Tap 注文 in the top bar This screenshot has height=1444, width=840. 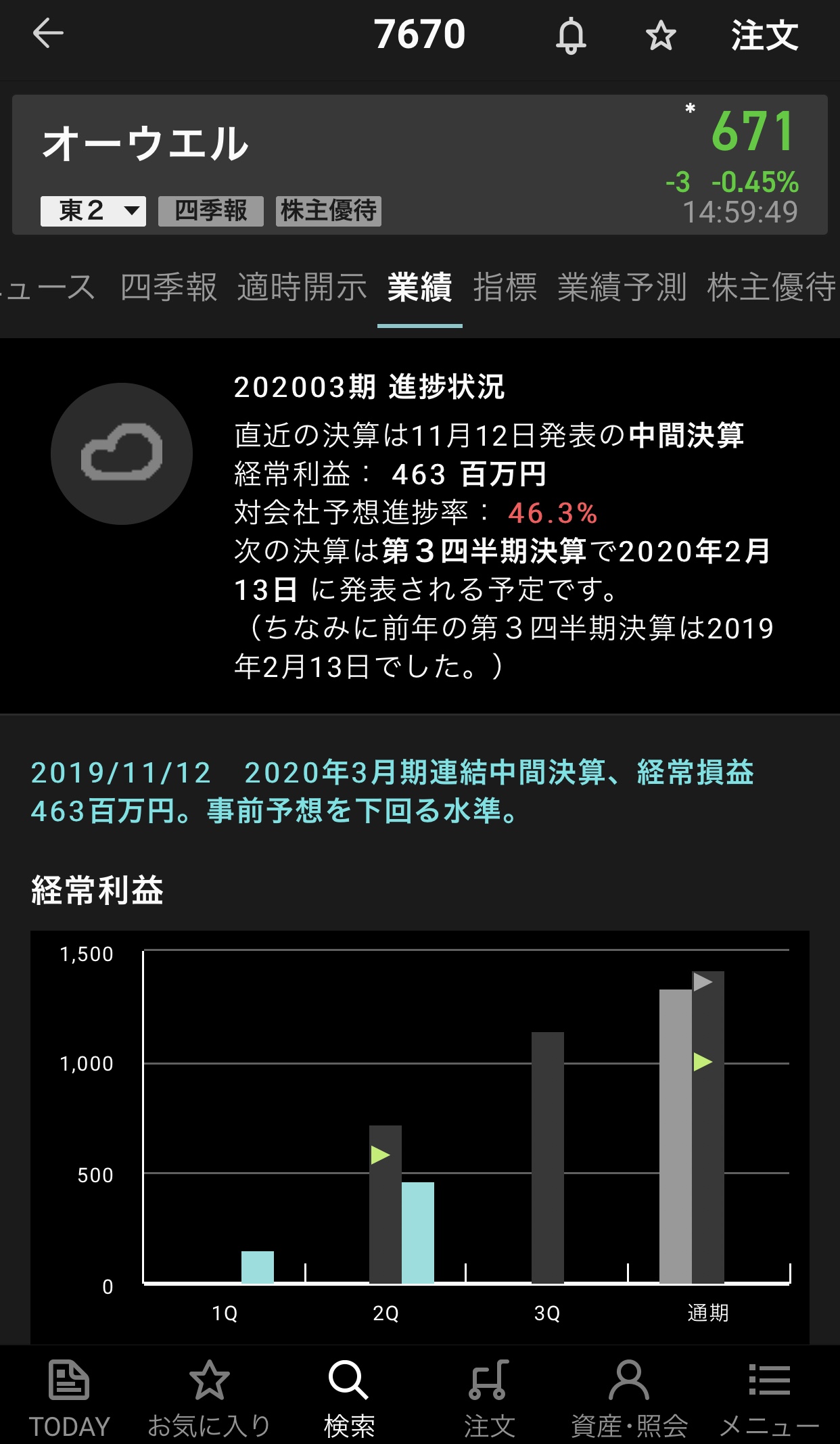764,35
